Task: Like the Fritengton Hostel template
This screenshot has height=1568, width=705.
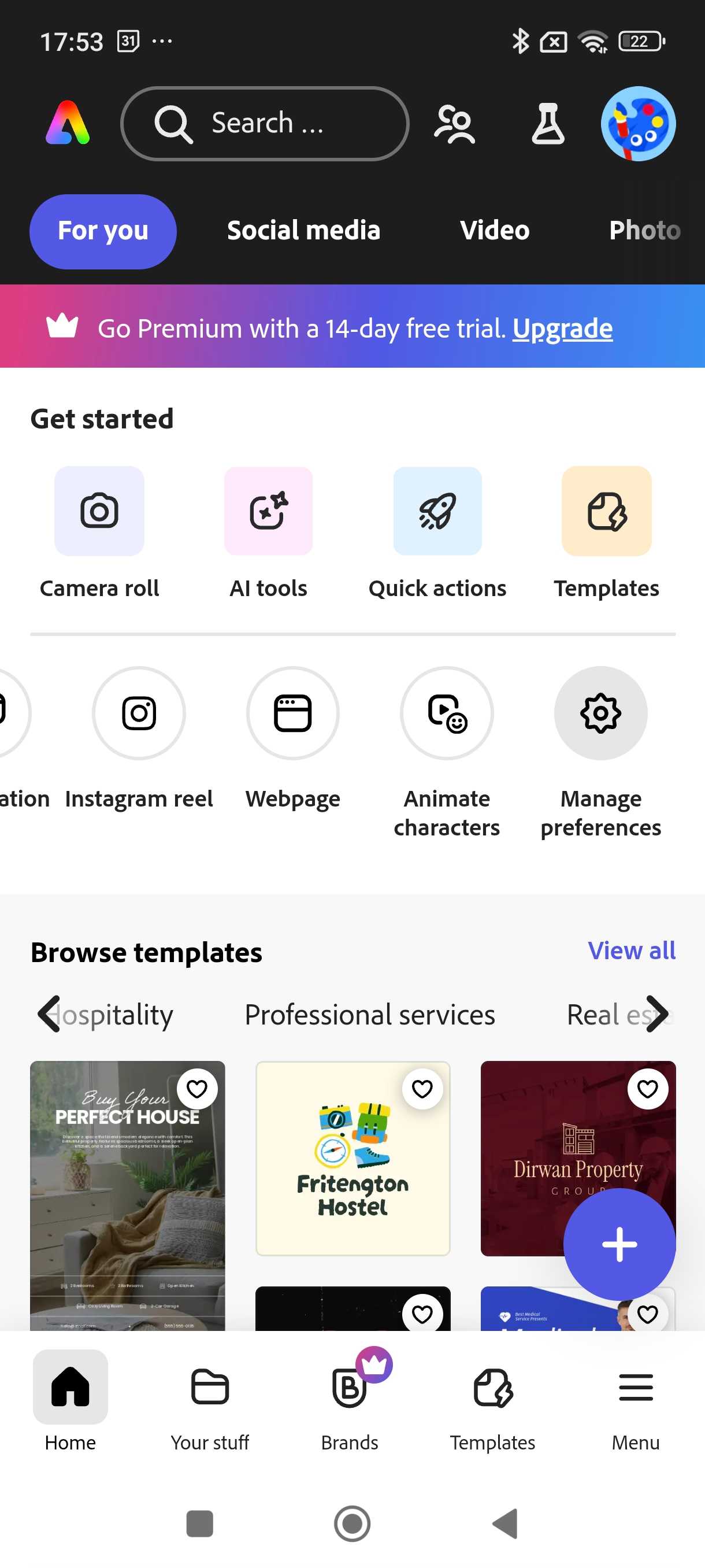Action: (422, 1088)
